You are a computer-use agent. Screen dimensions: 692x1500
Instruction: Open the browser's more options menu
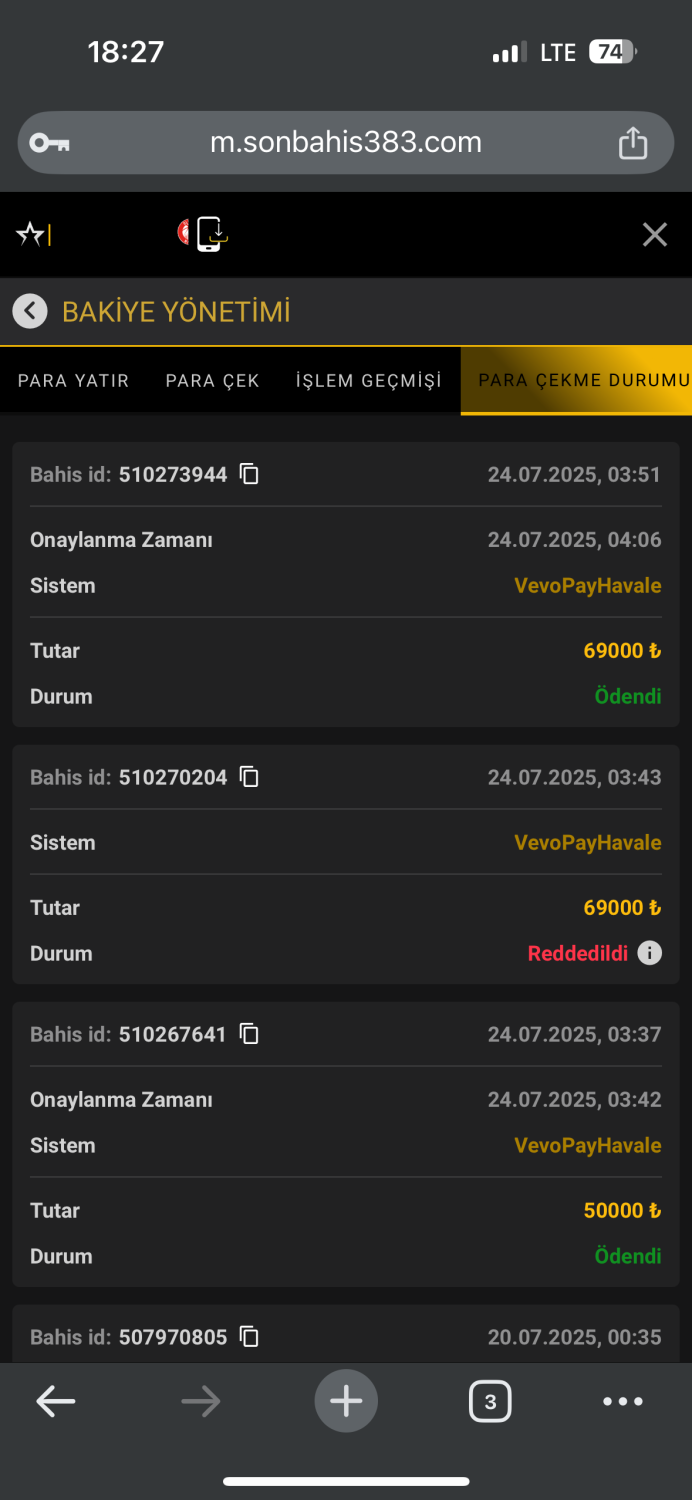click(x=622, y=1402)
